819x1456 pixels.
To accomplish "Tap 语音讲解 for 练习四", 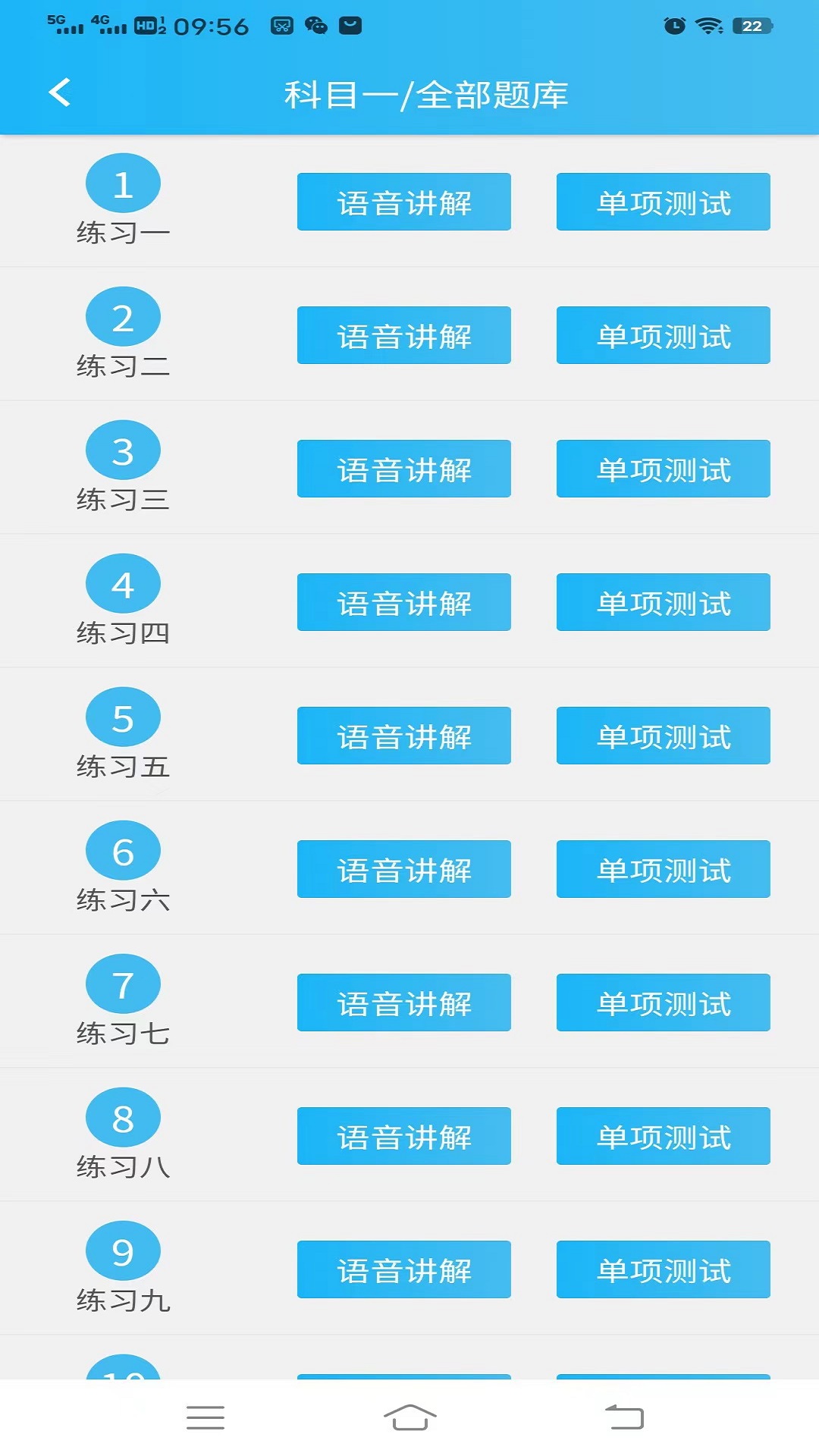I will 403,602.
